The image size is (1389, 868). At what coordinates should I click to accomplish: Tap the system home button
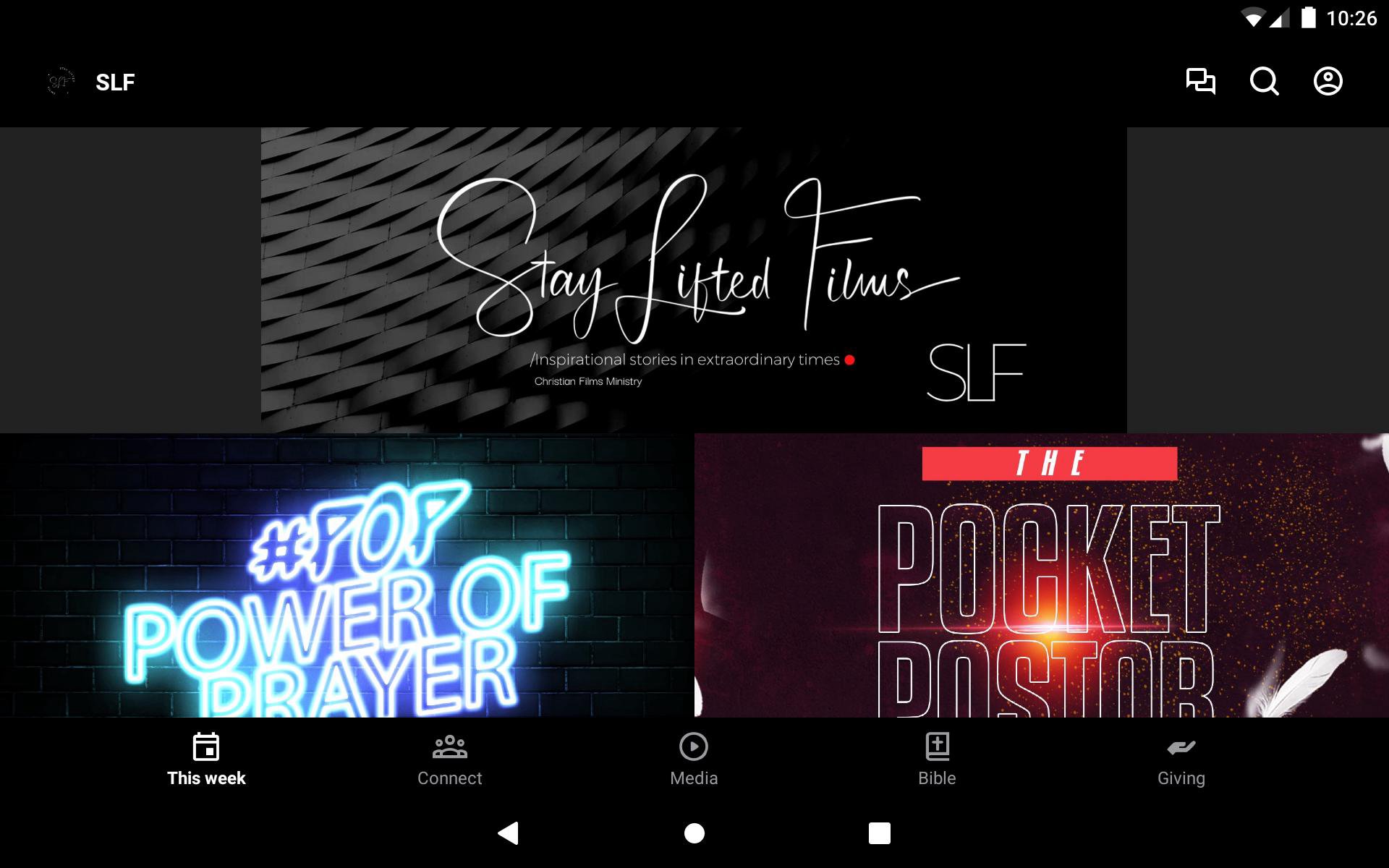694,833
